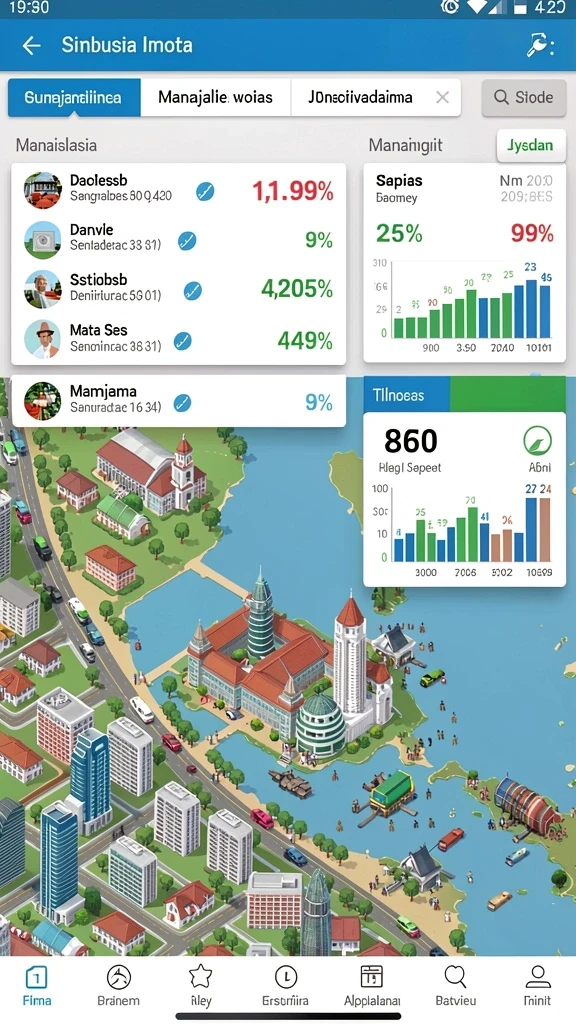
Task: Switch to the Tninit profile tab
Action: (x=537, y=986)
